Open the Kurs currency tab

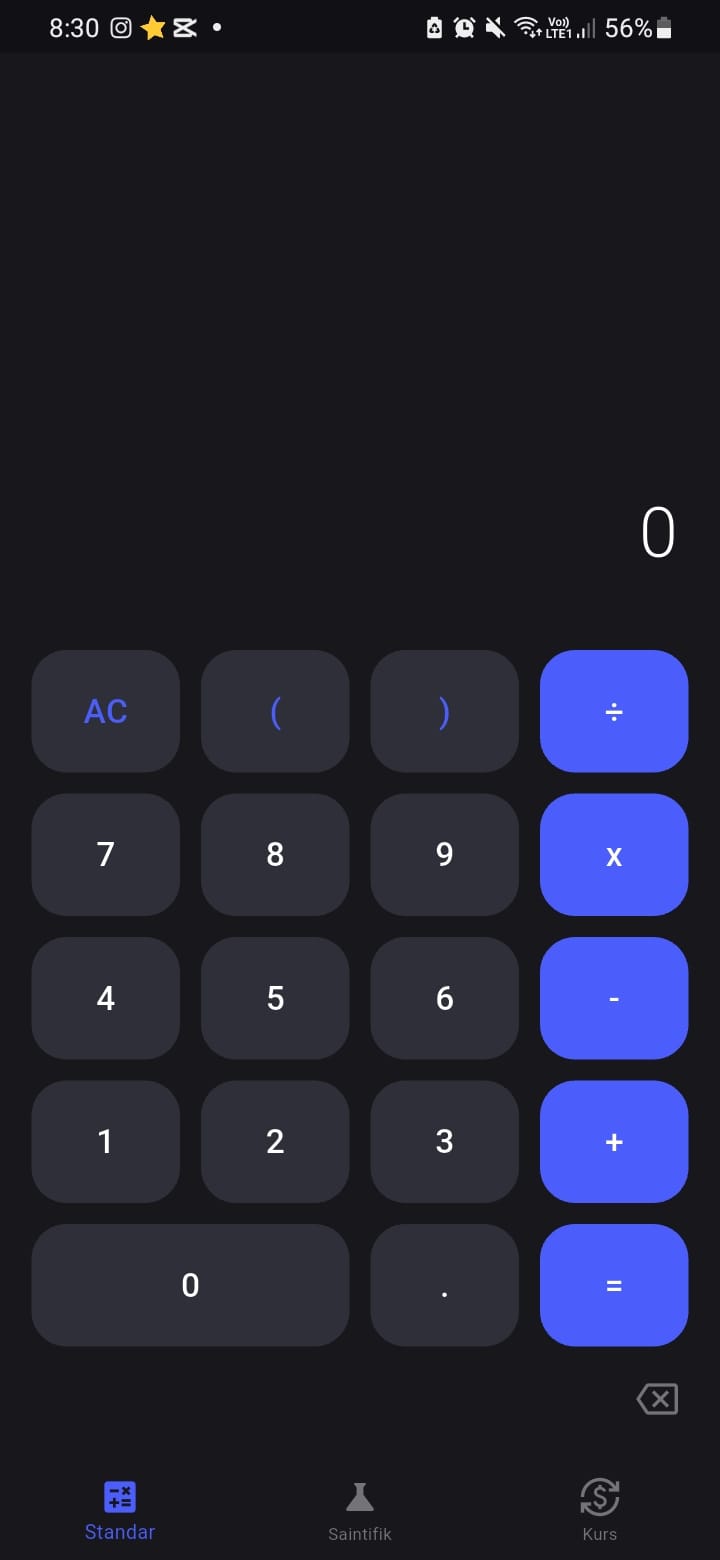[599, 1511]
